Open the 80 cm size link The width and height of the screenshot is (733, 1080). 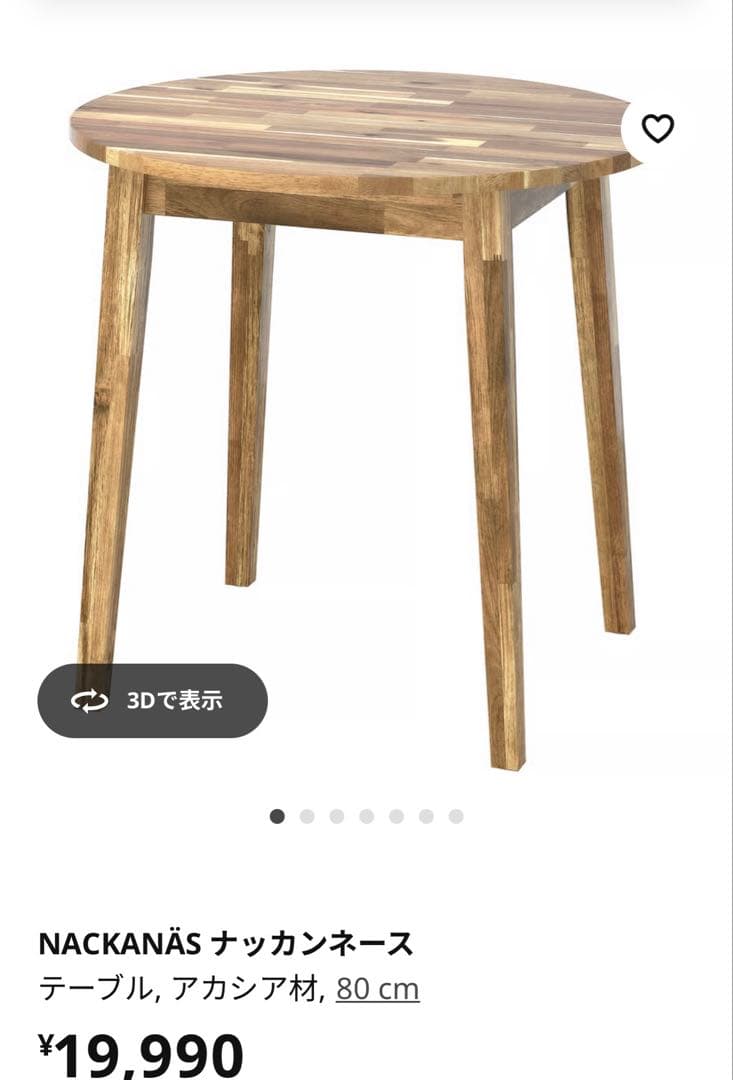coord(380,988)
